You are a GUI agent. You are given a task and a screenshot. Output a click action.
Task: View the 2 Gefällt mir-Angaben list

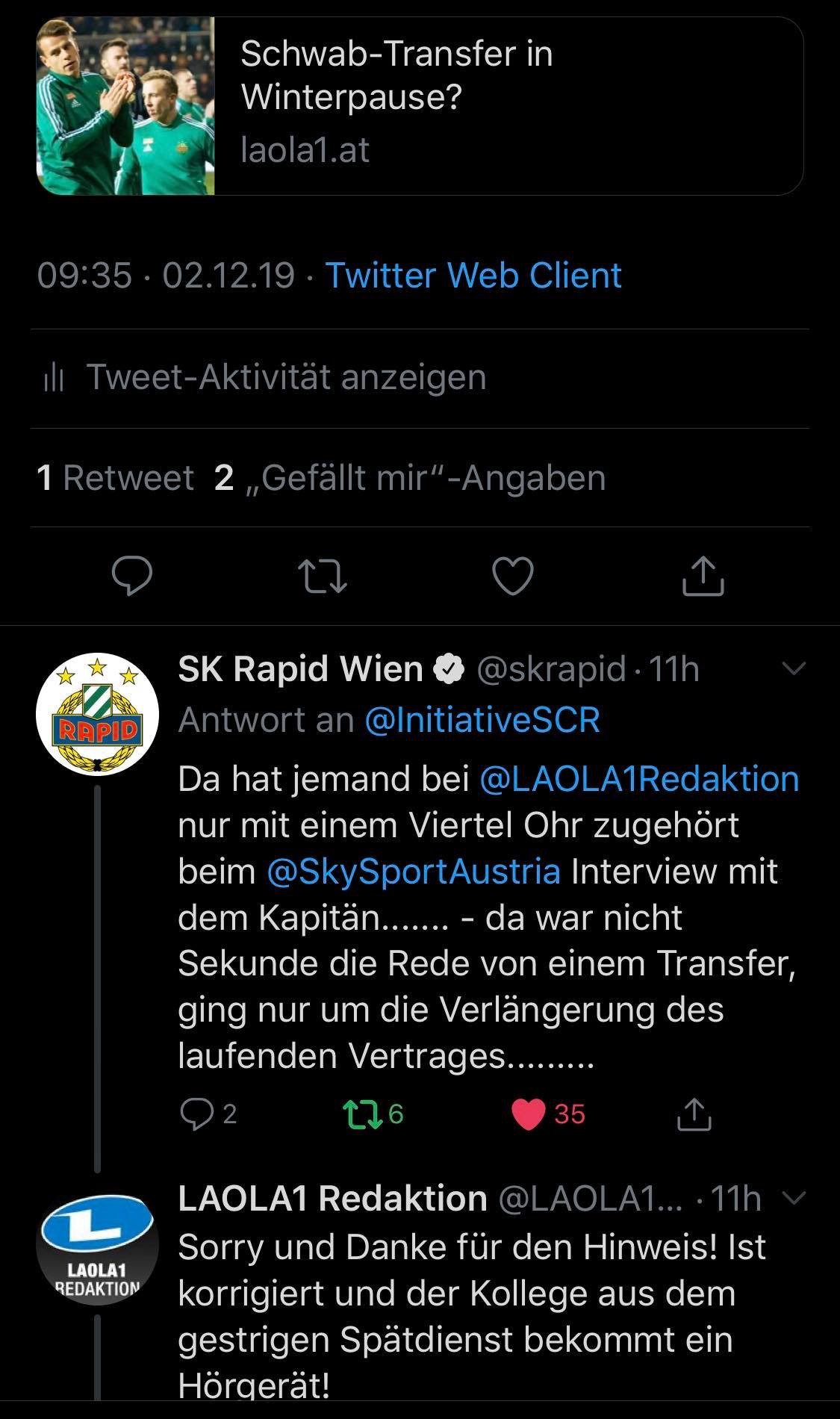pyautogui.click(x=409, y=478)
